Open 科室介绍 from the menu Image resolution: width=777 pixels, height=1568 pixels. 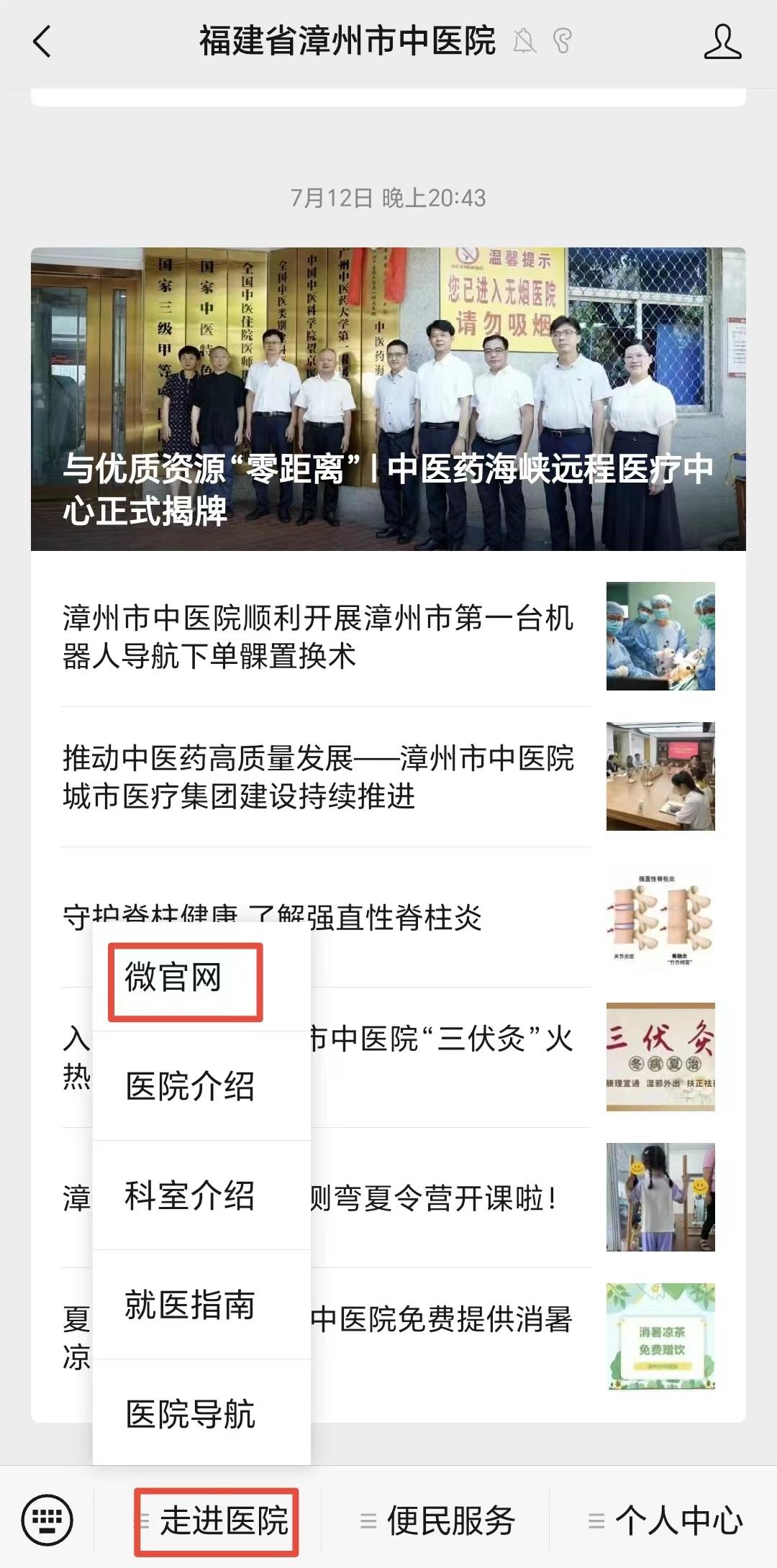[x=190, y=1196]
